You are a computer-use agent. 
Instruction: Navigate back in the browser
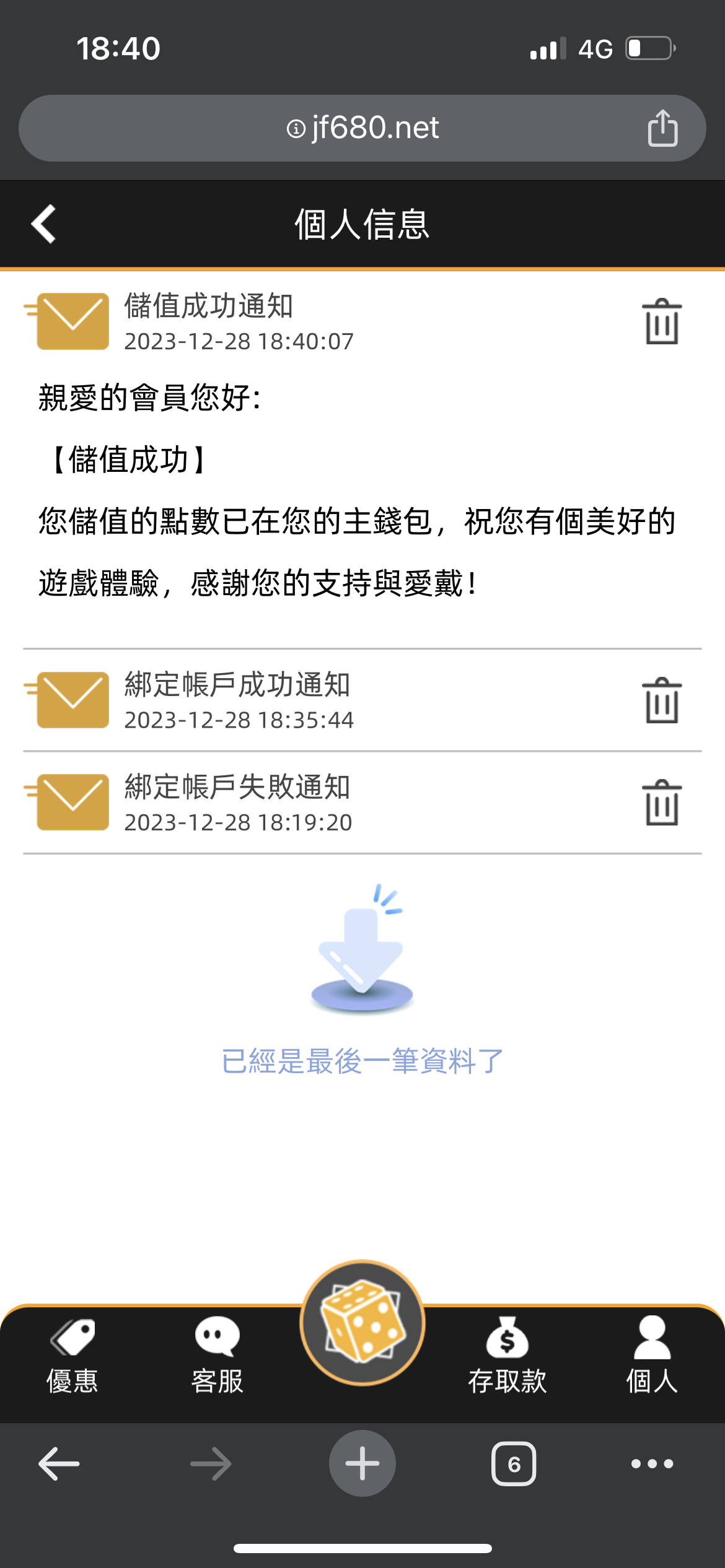[x=59, y=1464]
